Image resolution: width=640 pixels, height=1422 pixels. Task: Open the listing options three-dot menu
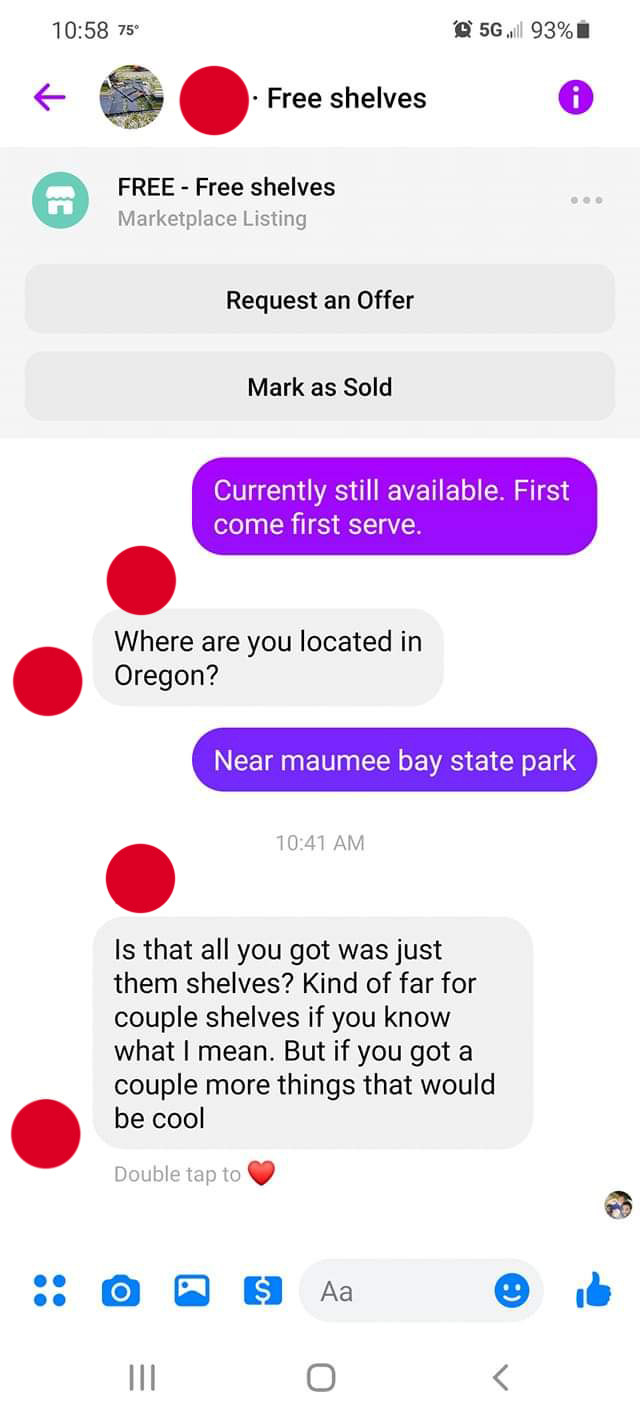pyautogui.click(x=586, y=201)
